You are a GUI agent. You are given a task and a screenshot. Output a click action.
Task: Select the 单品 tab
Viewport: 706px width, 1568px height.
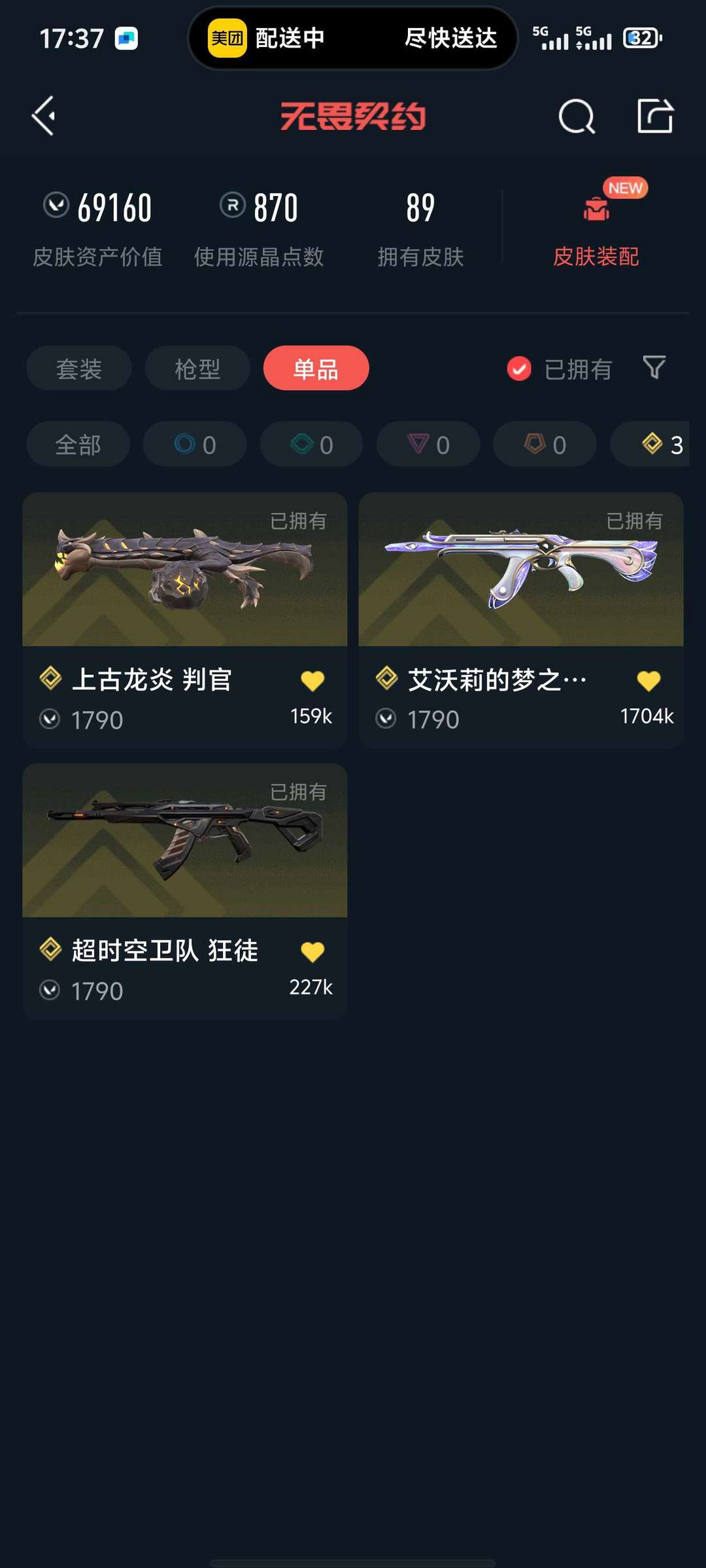pos(315,368)
